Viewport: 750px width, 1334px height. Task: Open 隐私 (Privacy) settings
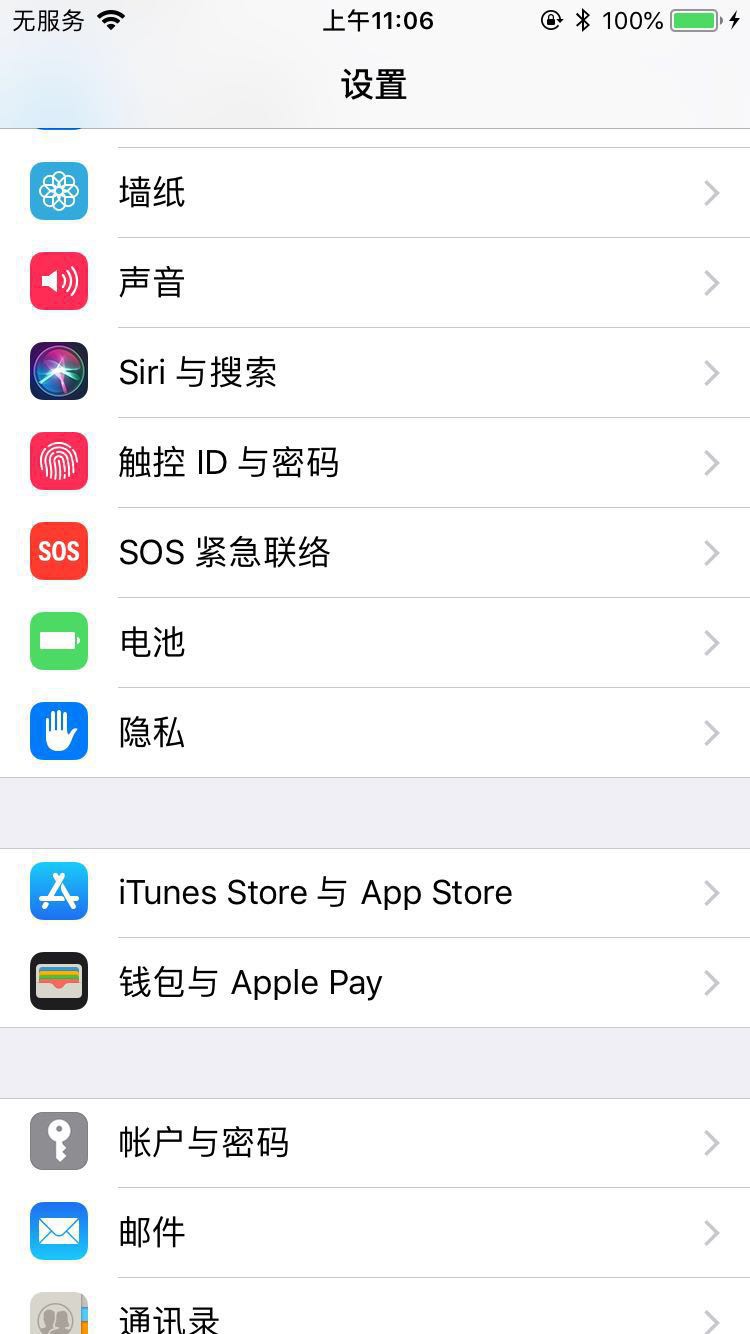coord(375,732)
